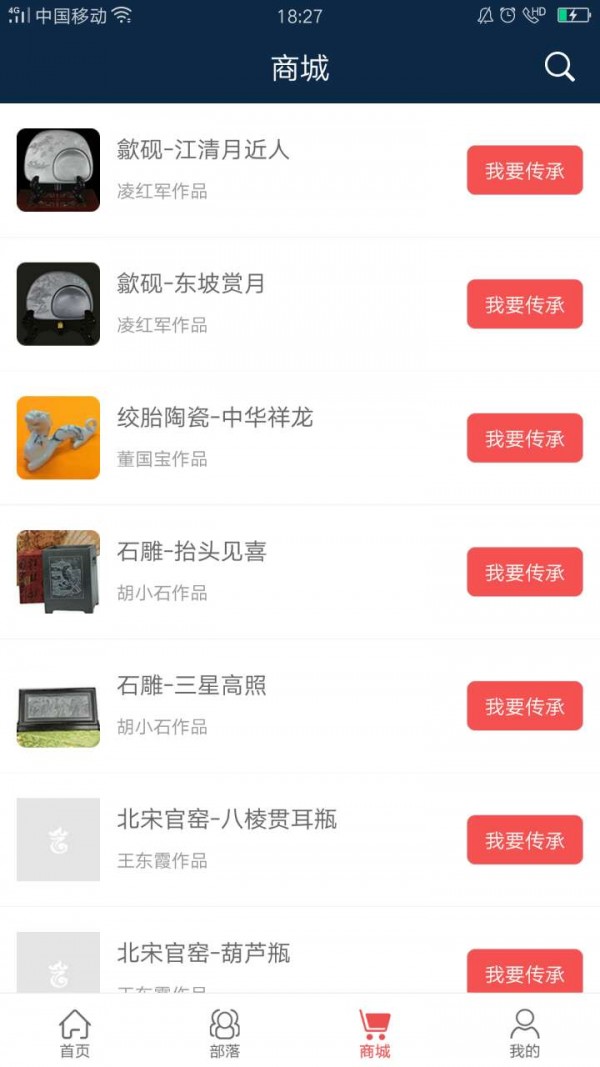View the 歙砚-东坡赏月 item details
Screen dimensions: 600x1067
[x=191, y=285]
